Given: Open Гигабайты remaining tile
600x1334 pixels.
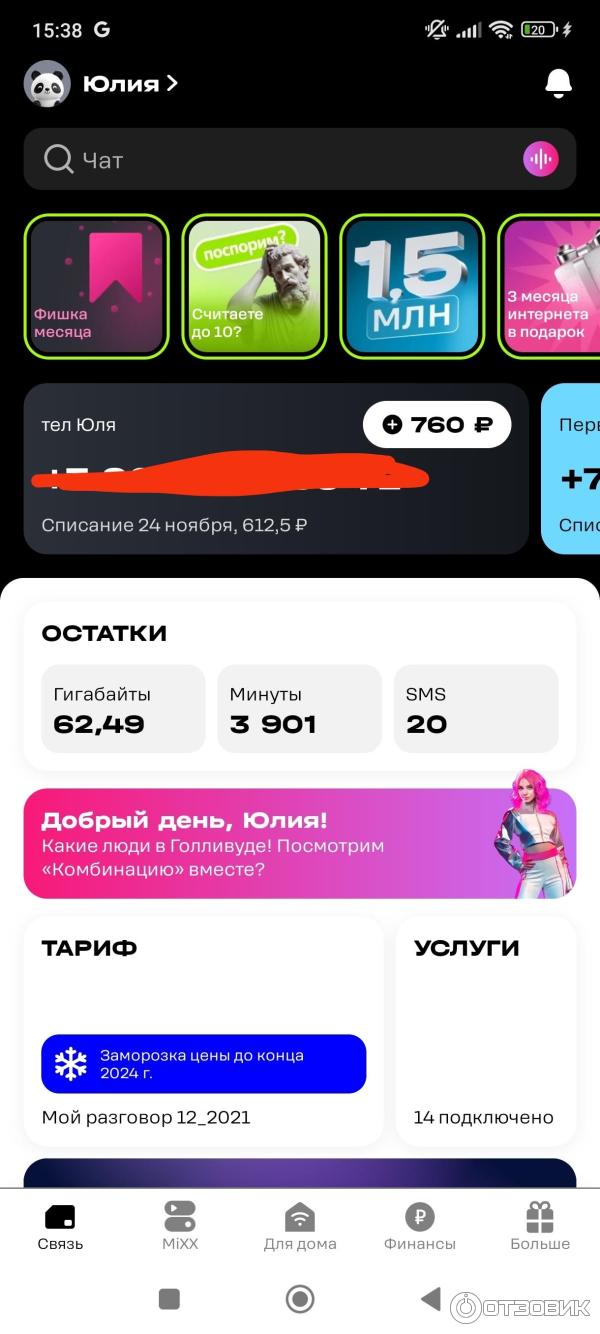Looking at the screenshot, I should (x=123, y=709).
